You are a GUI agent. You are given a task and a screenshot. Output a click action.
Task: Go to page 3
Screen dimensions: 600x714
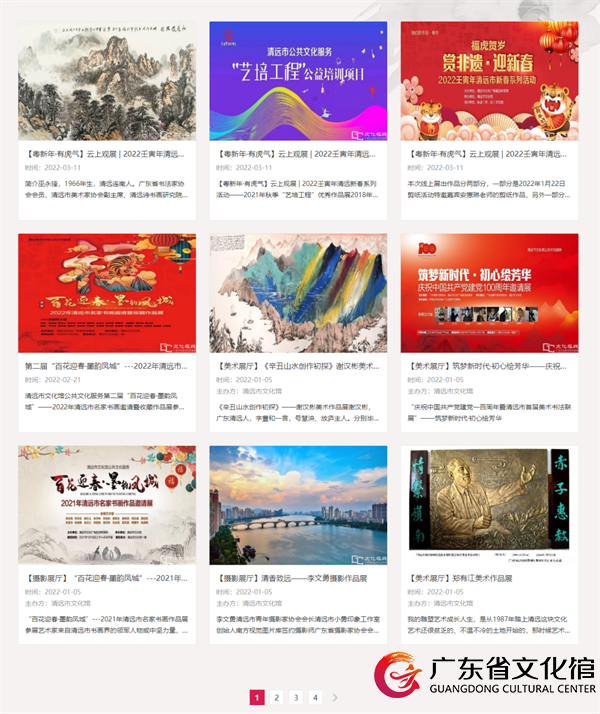pyautogui.click(x=296, y=697)
